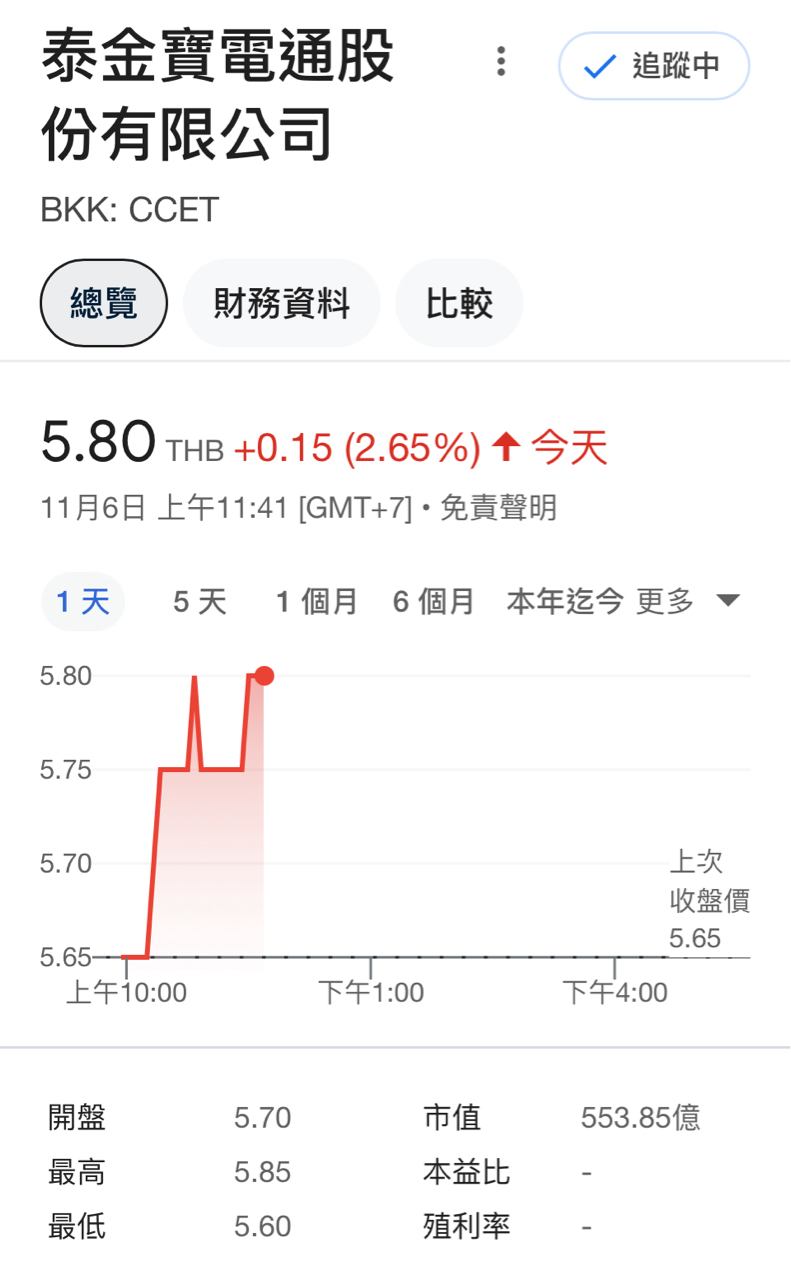Expand the 更多 time range dropdown
Screen dimensions: 791x1280
688,602
